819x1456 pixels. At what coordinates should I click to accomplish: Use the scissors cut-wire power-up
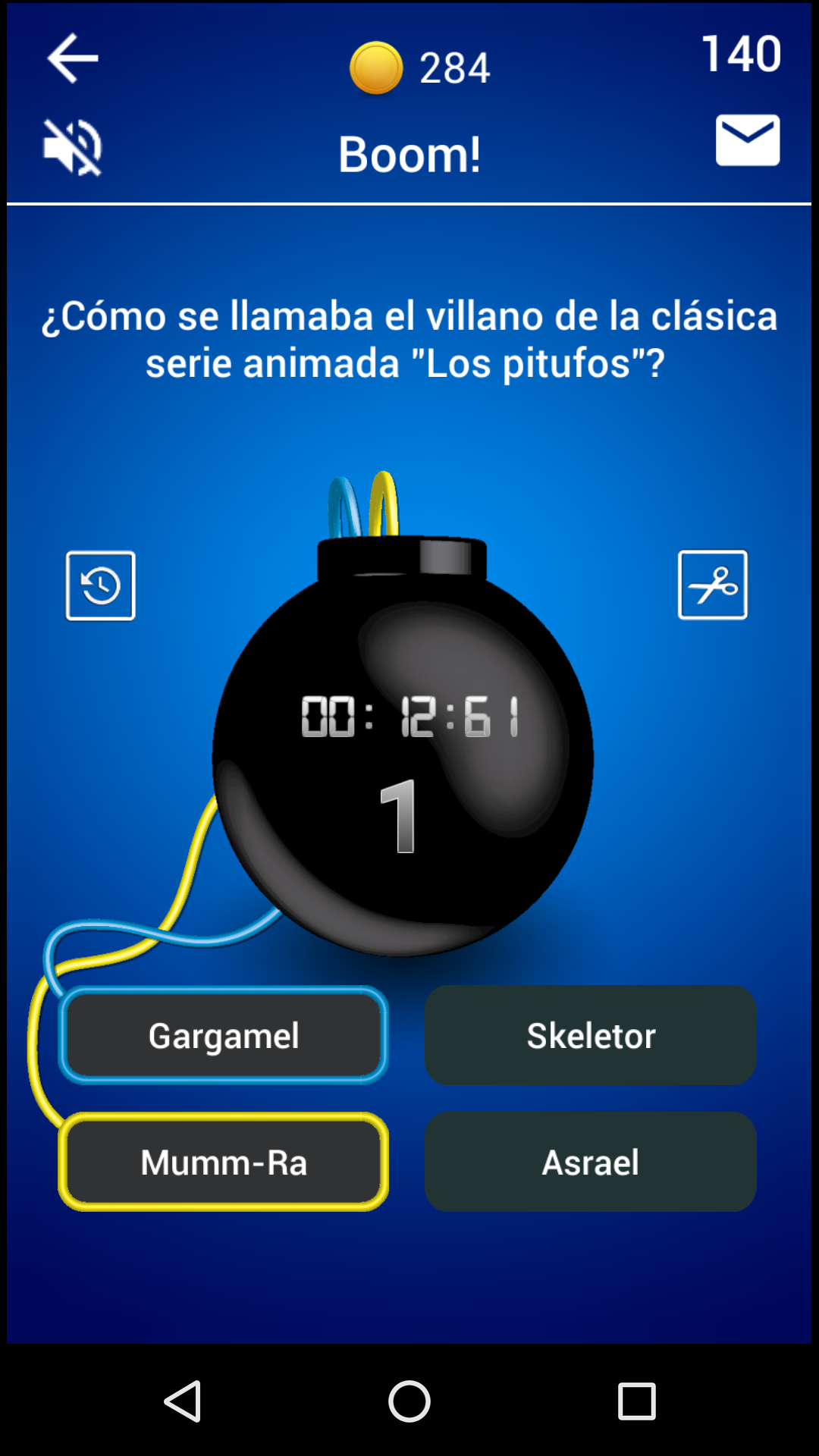pyautogui.click(x=712, y=585)
